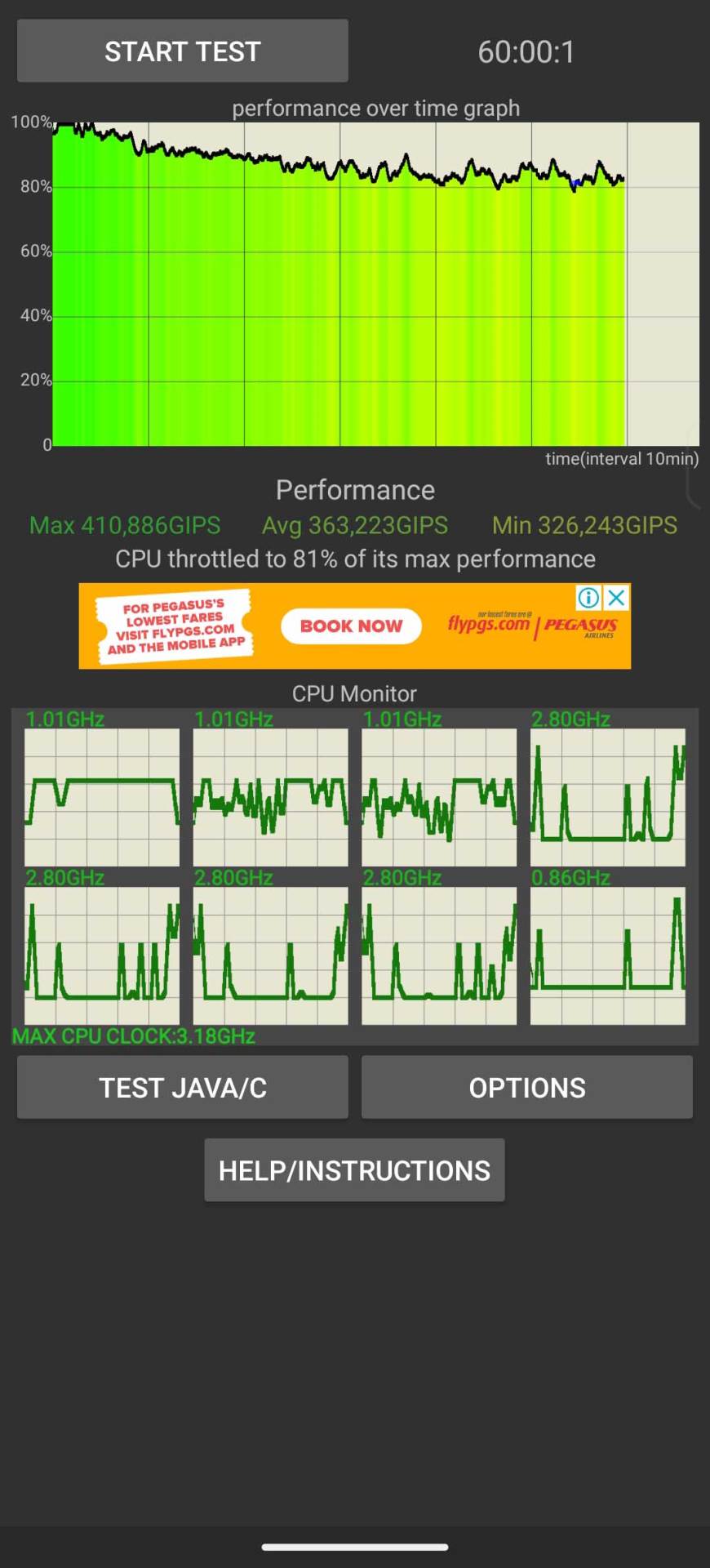The width and height of the screenshot is (710, 1568).
Task: Click the Avg 363,223GIPS value
Action: (x=353, y=525)
